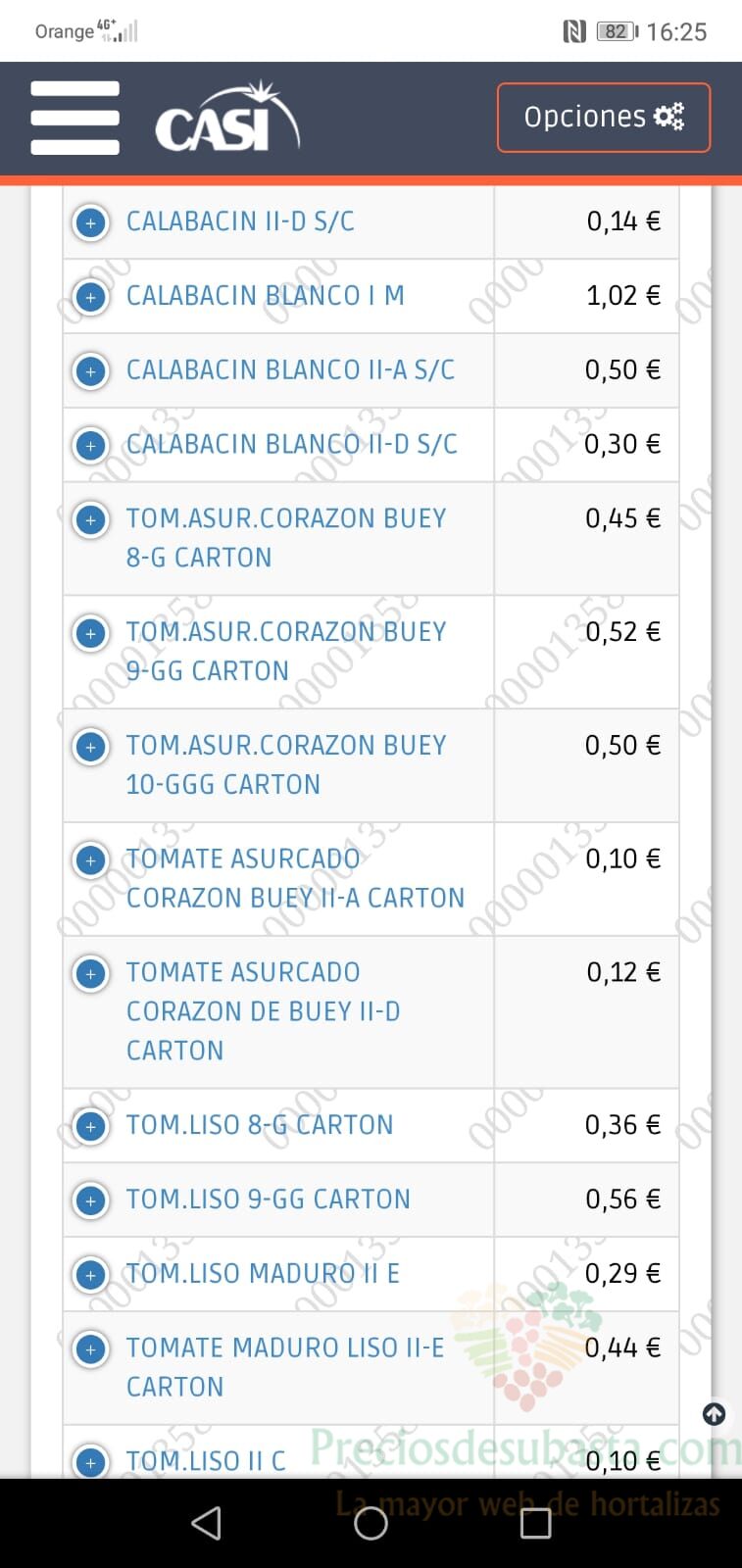
Task: Expand the TOM.LISO MADURO II E row
Action: pyautogui.click(x=91, y=1275)
